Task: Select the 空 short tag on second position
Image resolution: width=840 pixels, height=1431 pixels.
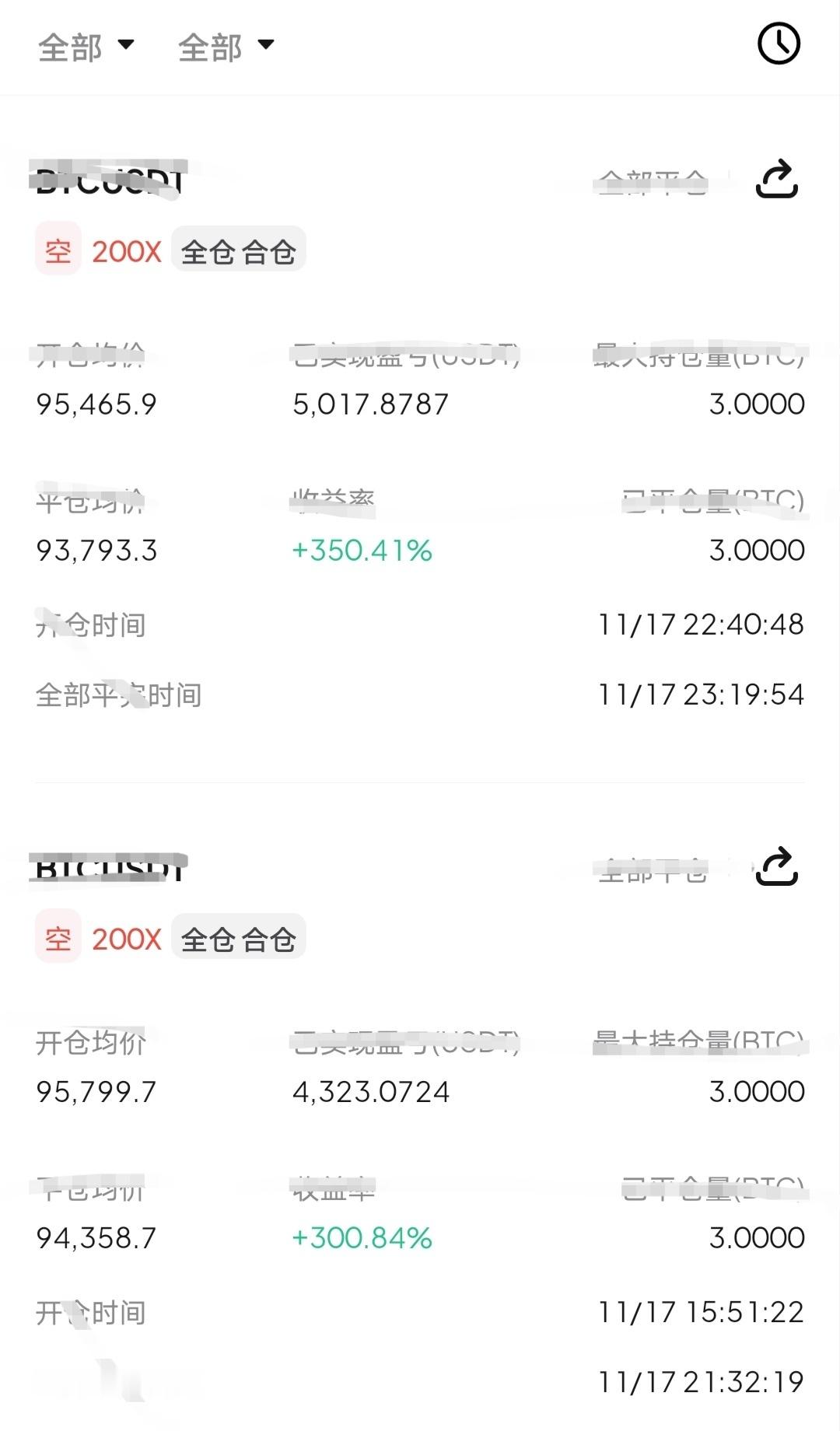Action: click(58, 938)
